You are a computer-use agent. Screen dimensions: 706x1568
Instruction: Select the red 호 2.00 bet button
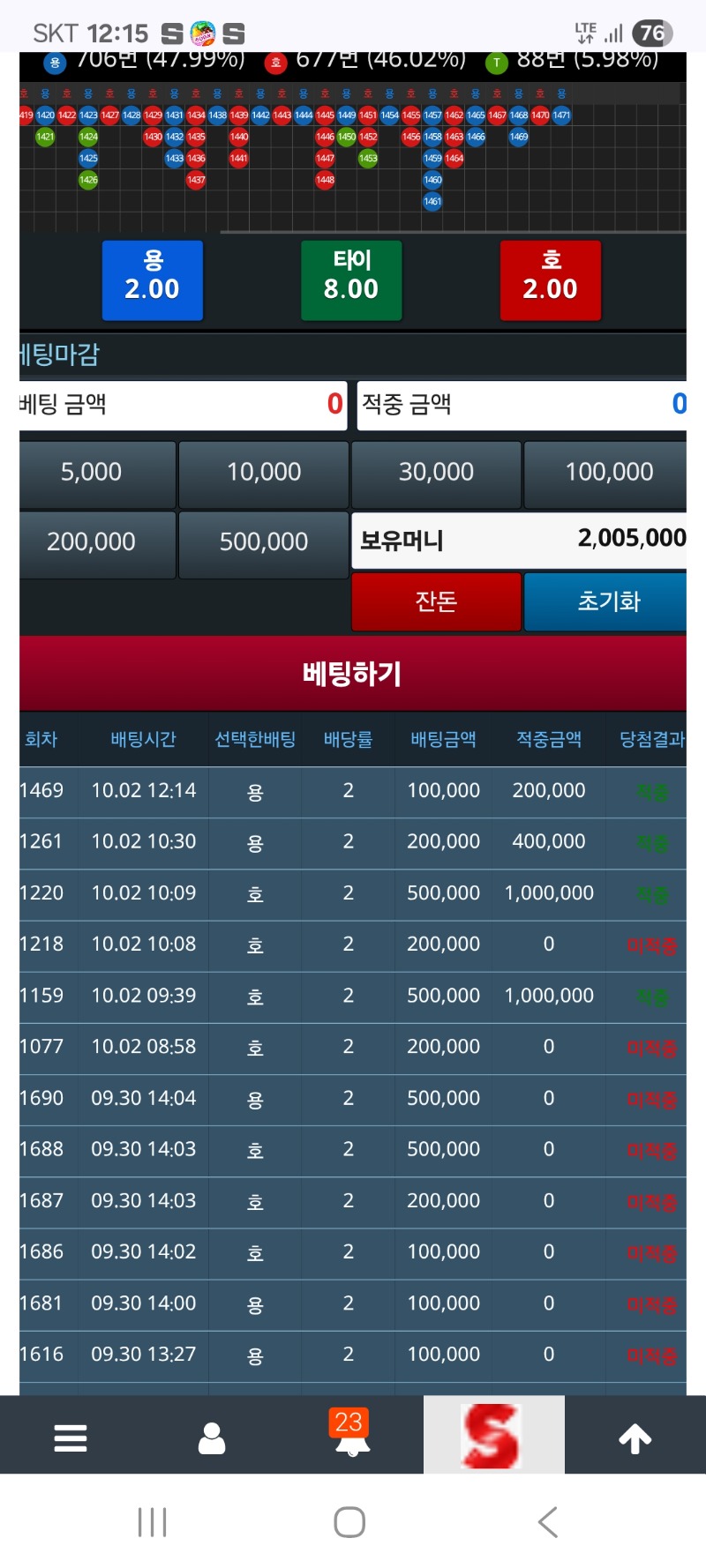(551, 280)
